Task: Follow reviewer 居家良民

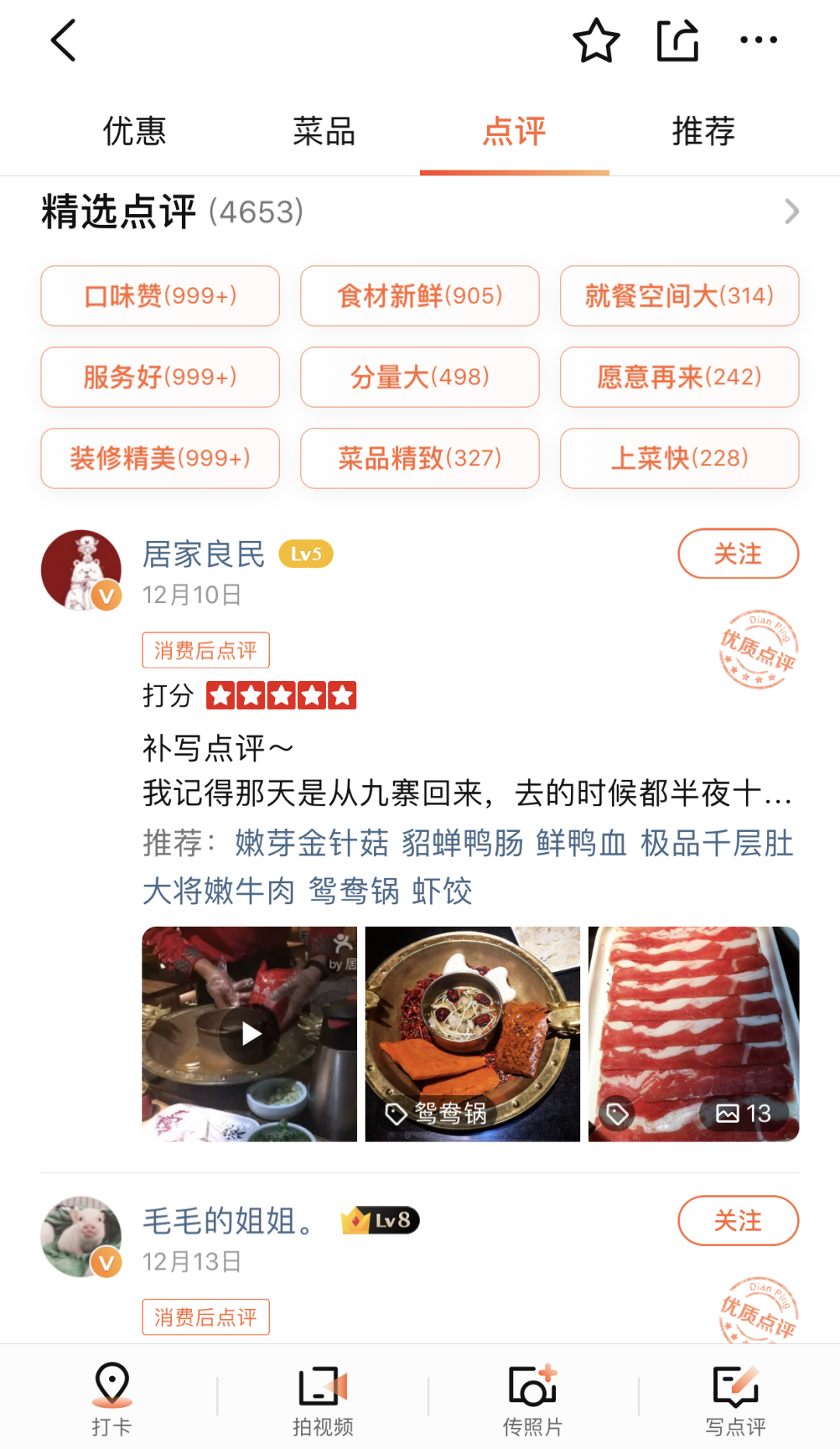Action: [737, 554]
